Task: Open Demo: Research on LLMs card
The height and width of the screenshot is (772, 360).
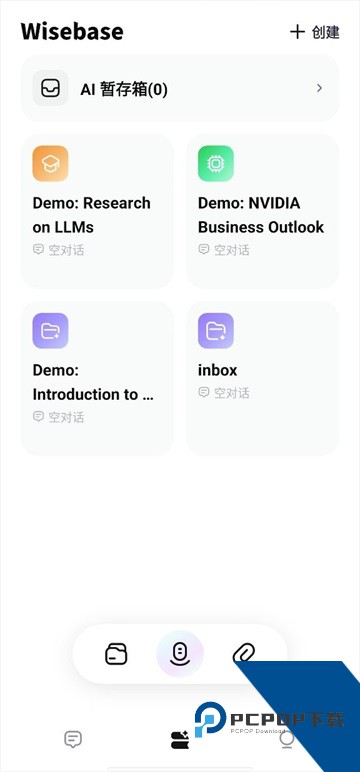Action: tap(97, 211)
